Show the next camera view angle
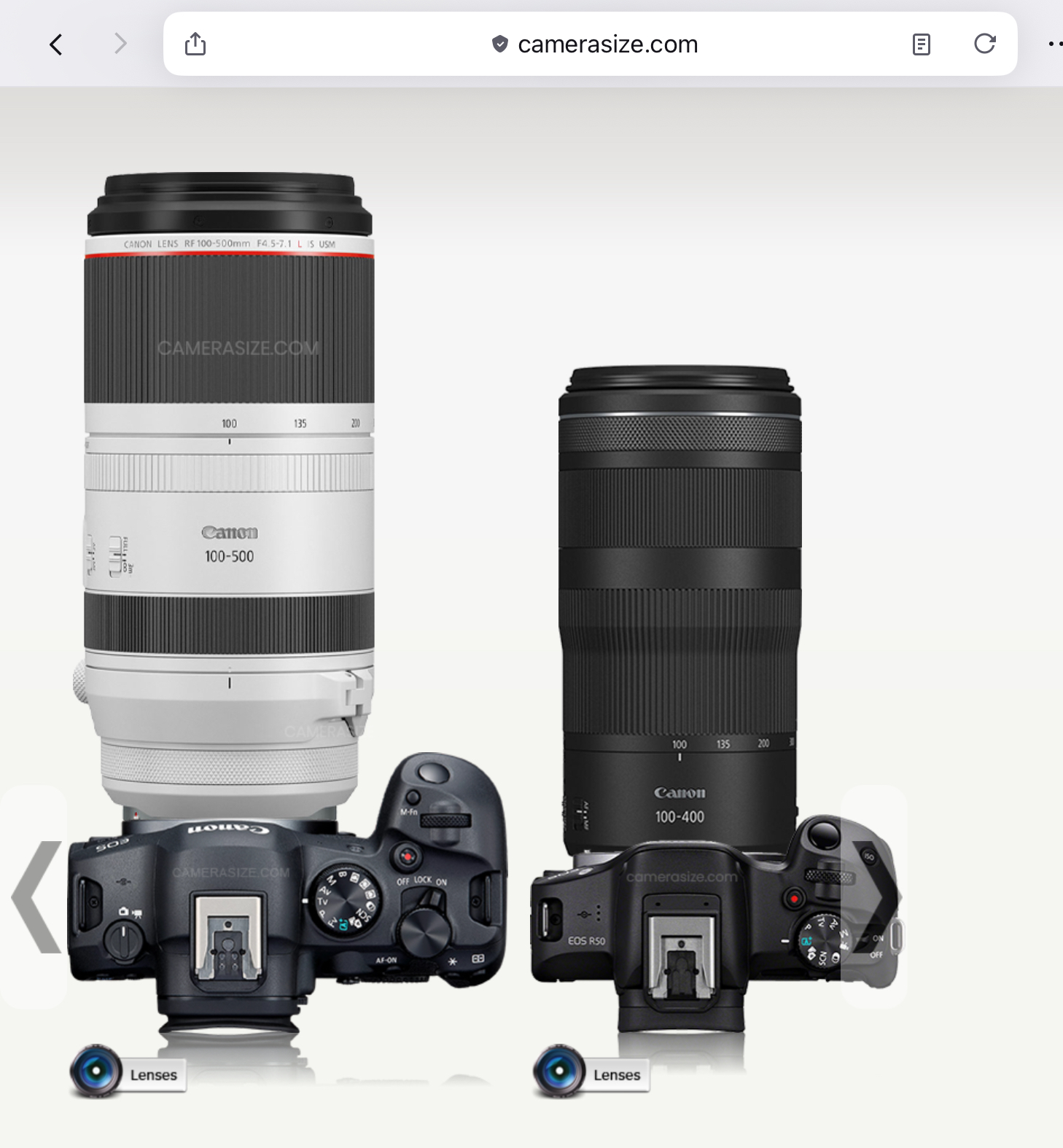Viewport: 1063px width, 1148px height. click(x=874, y=897)
